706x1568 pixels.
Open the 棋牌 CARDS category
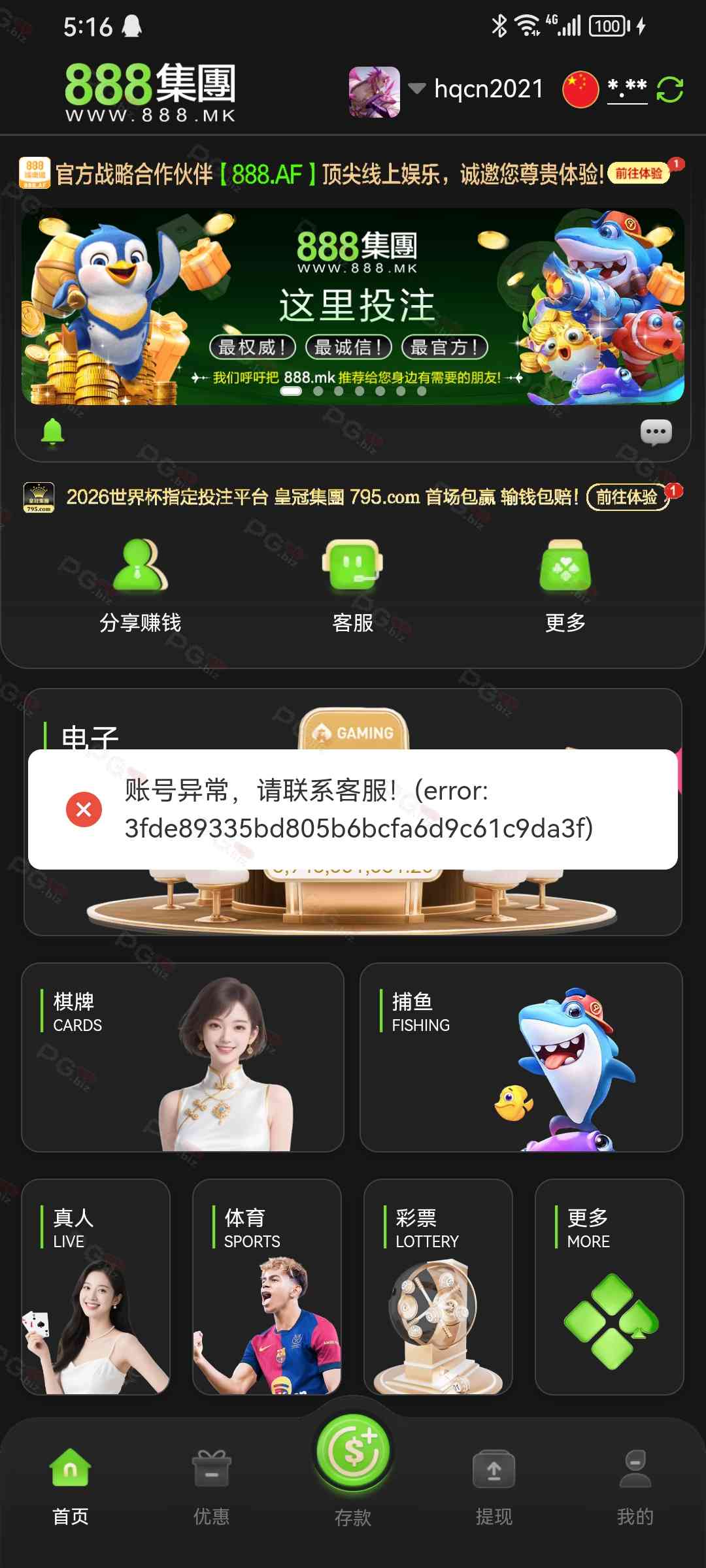point(182,1056)
